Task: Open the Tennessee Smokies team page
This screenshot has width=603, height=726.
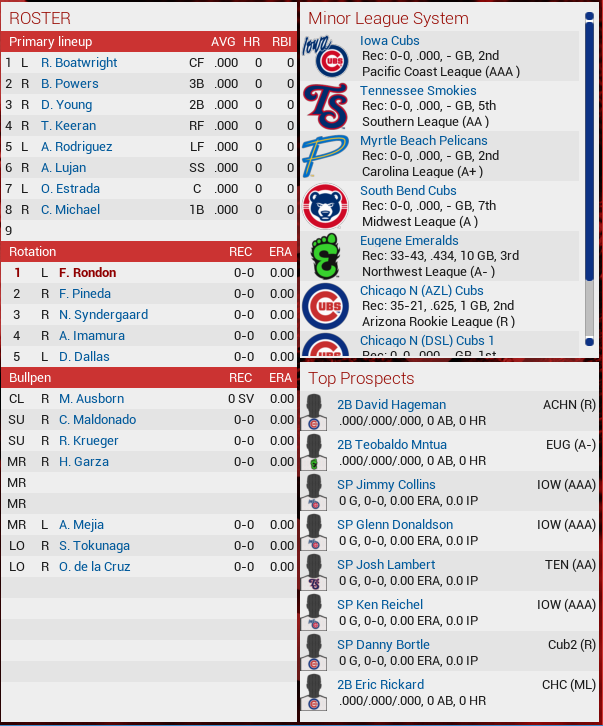Action: (404, 91)
